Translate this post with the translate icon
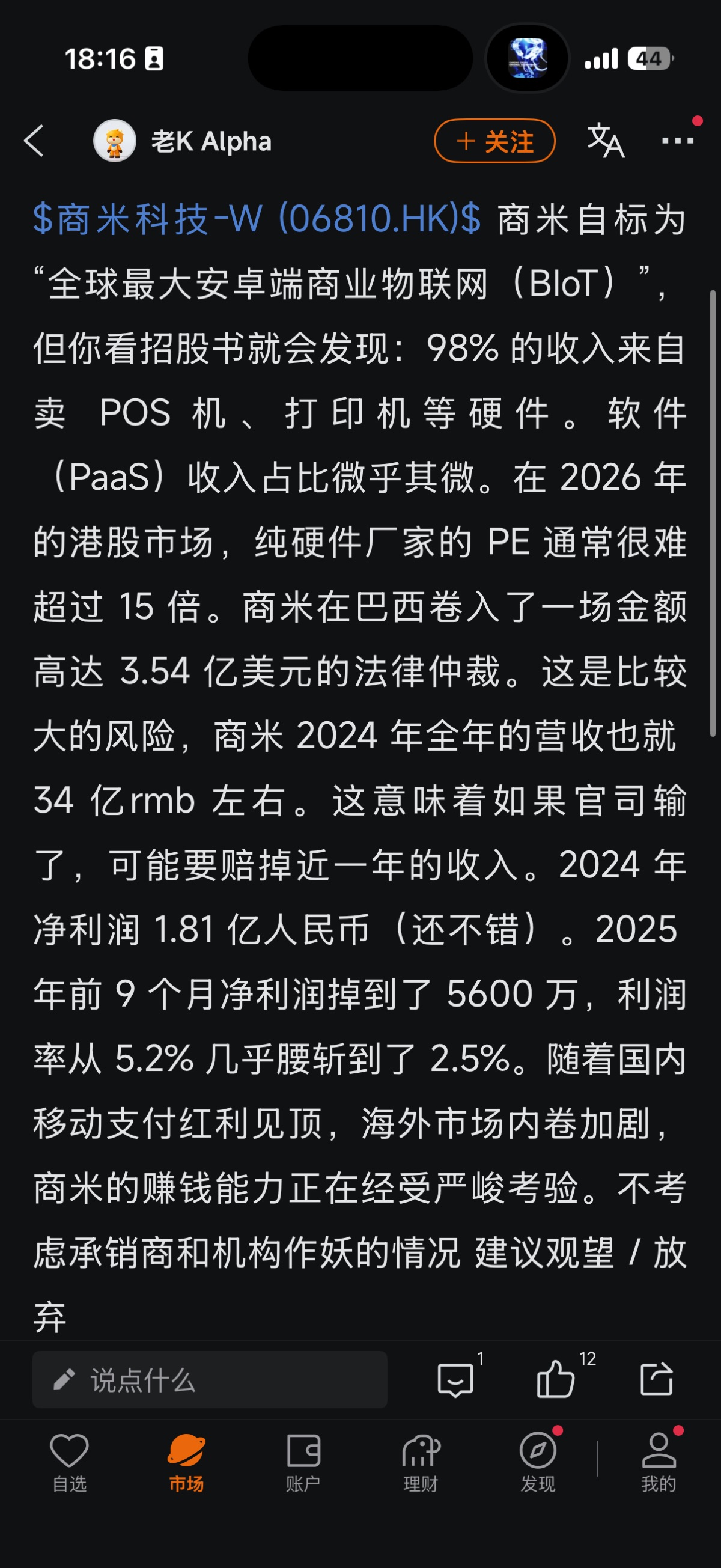The height and width of the screenshot is (1568, 721). coord(605,141)
